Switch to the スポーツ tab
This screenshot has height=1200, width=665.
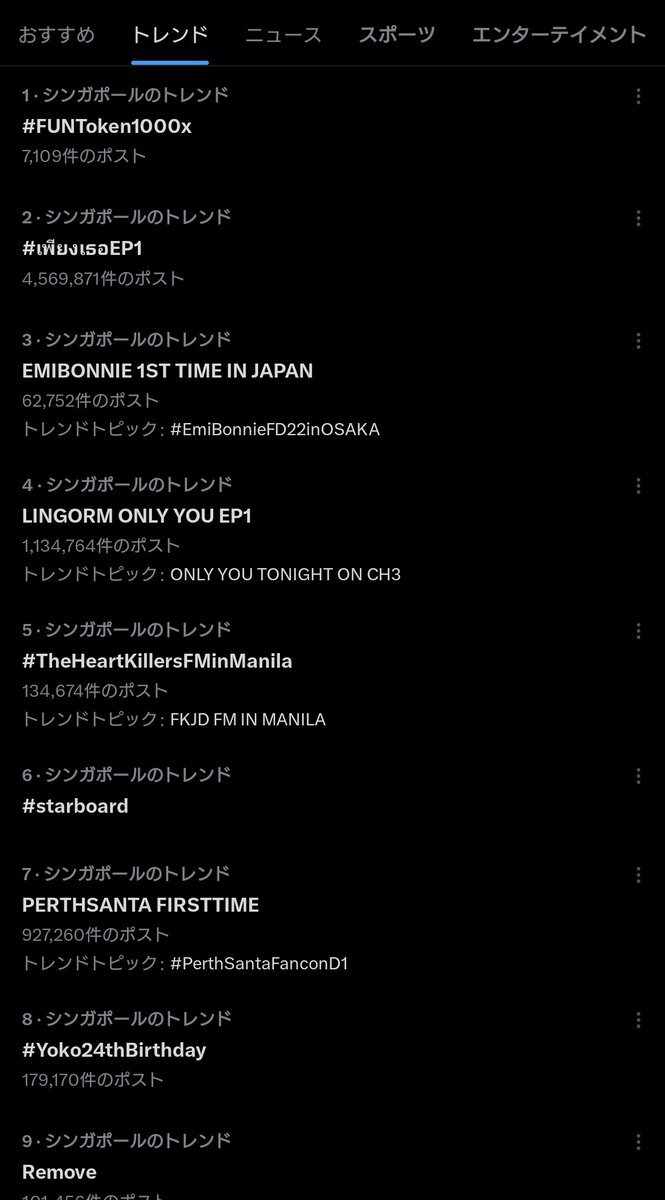[x=397, y=35]
